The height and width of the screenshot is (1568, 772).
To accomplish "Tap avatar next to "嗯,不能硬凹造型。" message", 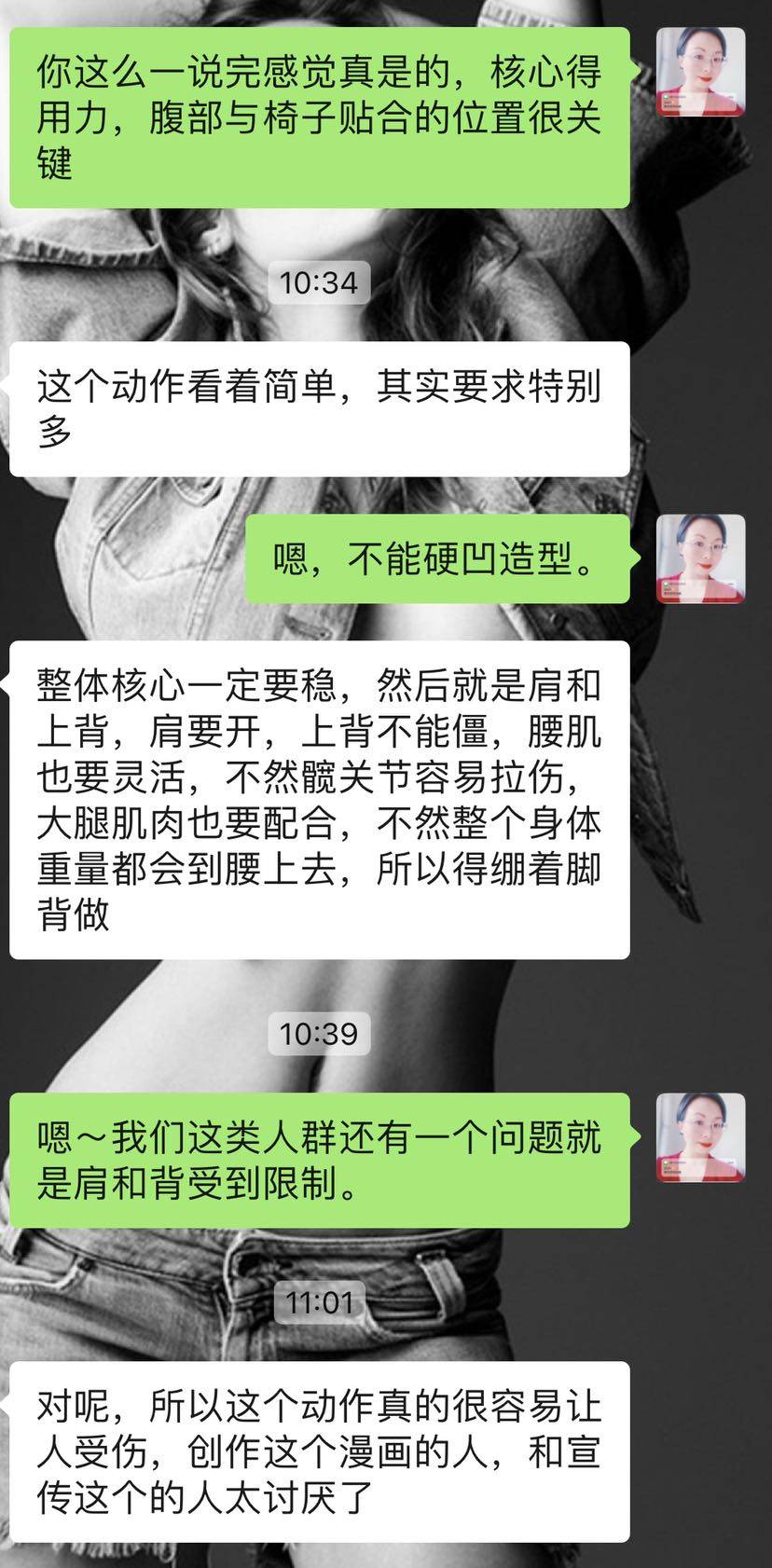I will point(700,558).
